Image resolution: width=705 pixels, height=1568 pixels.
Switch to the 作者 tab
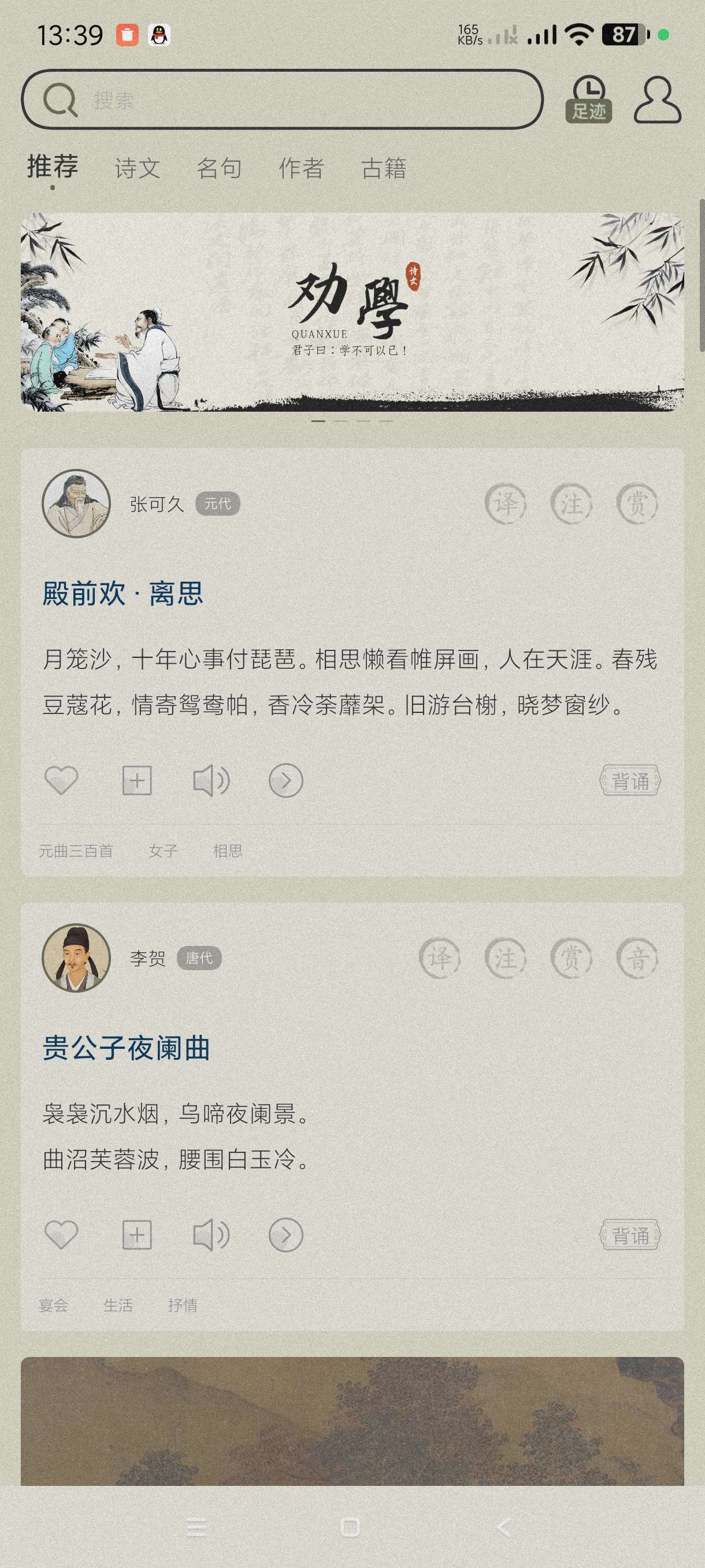[301, 168]
